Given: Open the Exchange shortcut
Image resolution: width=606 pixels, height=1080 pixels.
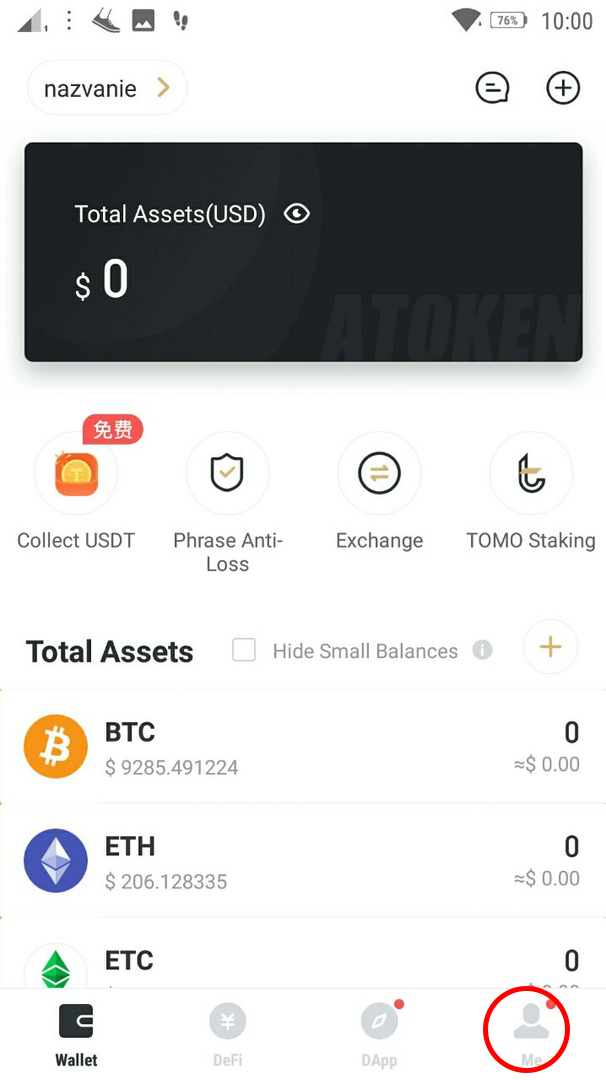Looking at the screenshot, I should (x=379, y=474).
